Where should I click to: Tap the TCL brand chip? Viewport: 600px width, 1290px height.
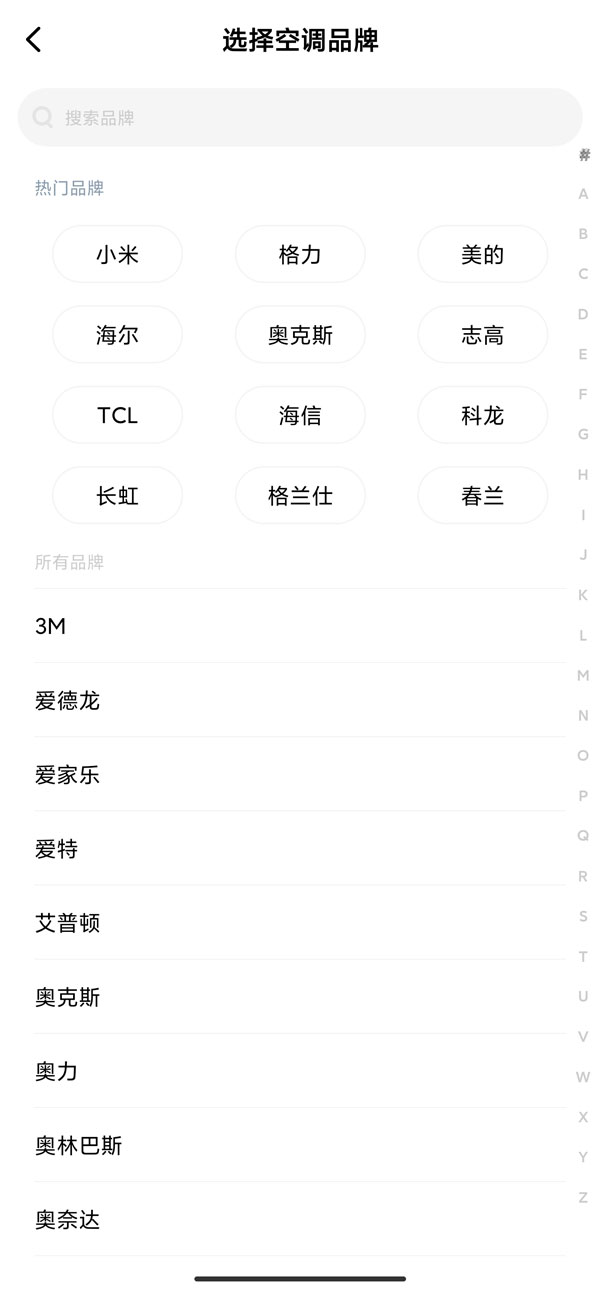117,415
